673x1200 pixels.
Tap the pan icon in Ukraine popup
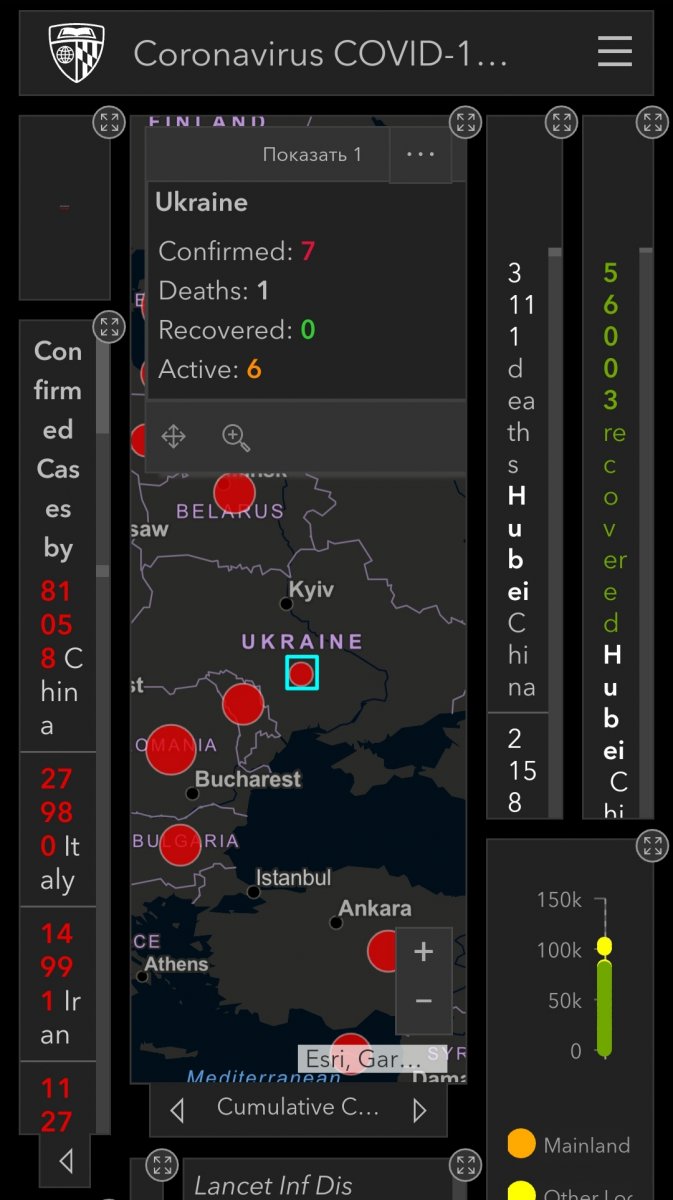click(x=173, y=437)
